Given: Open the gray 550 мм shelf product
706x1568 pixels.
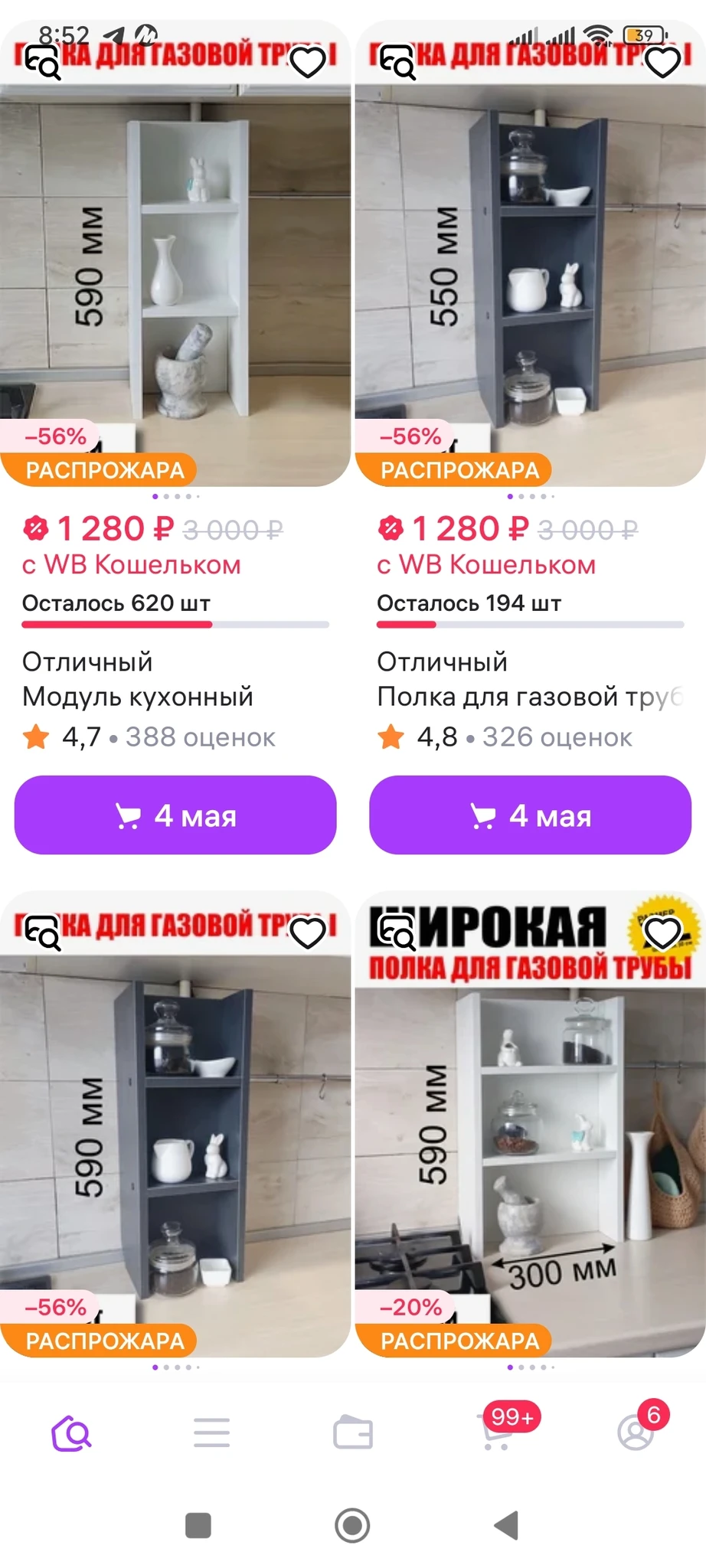Looking at the screenshot, I should click(x=530, y=276).
